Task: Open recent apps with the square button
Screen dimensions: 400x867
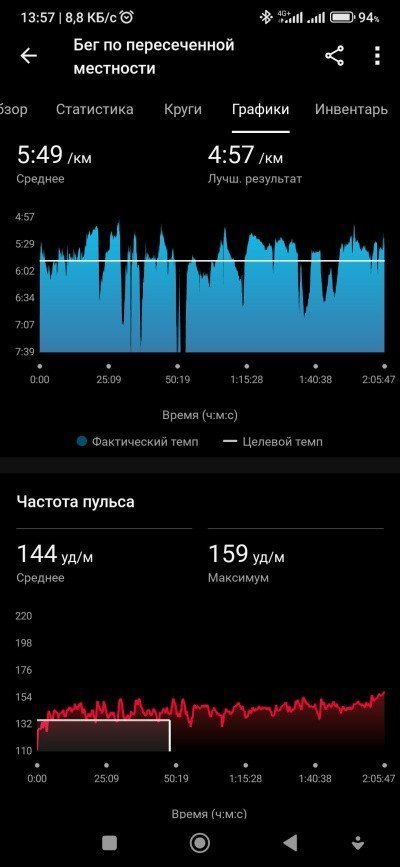Action: (110, 843)
